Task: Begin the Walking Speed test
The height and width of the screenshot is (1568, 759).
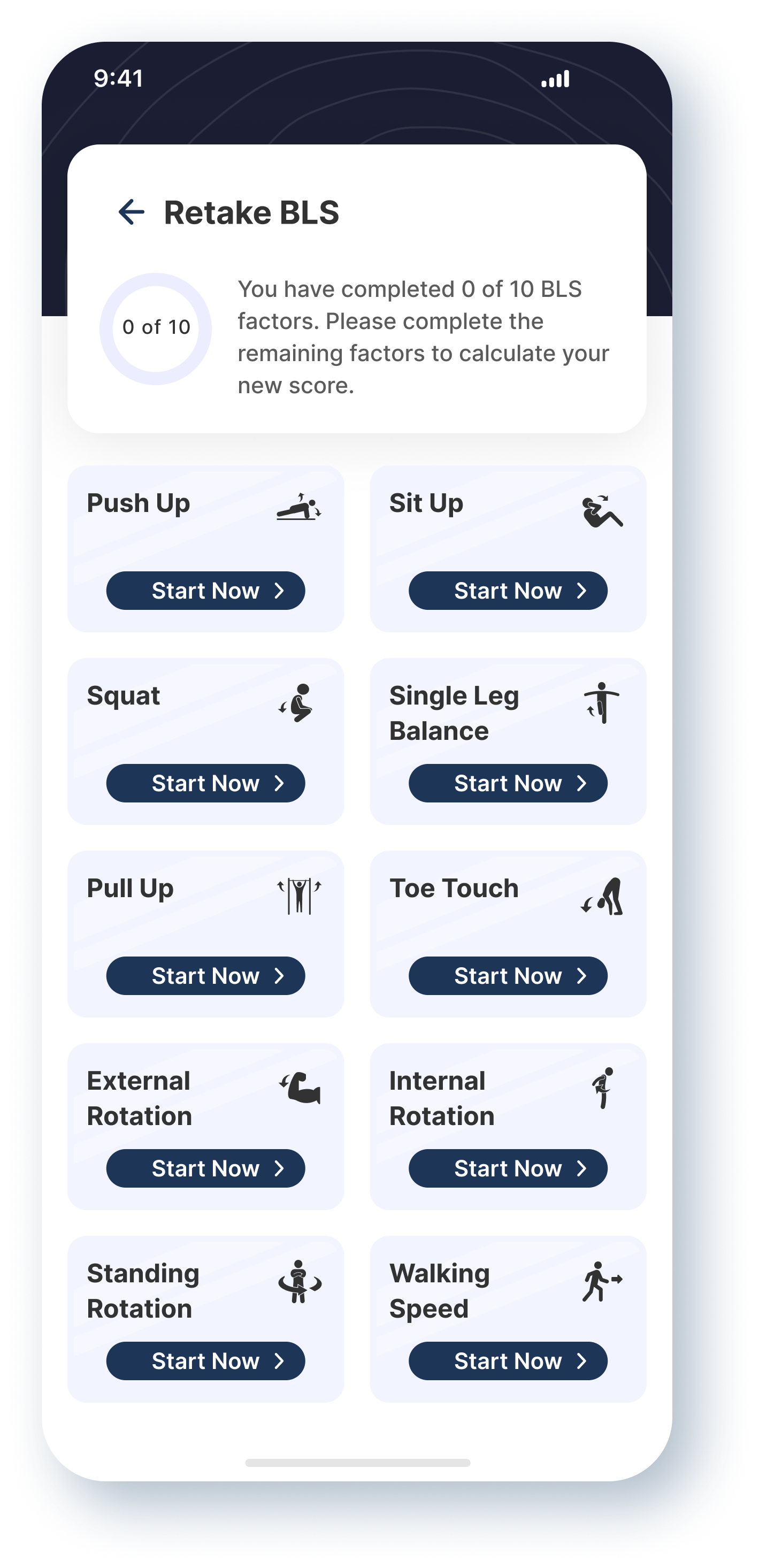Action: [508, 1360]
